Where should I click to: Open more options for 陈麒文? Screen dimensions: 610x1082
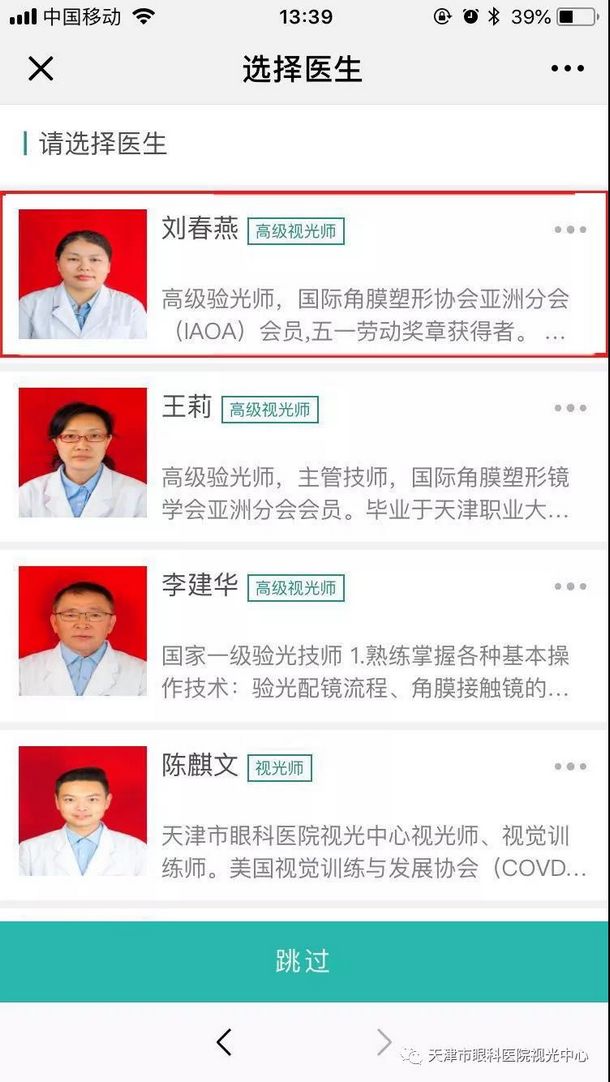pos(570,767)
